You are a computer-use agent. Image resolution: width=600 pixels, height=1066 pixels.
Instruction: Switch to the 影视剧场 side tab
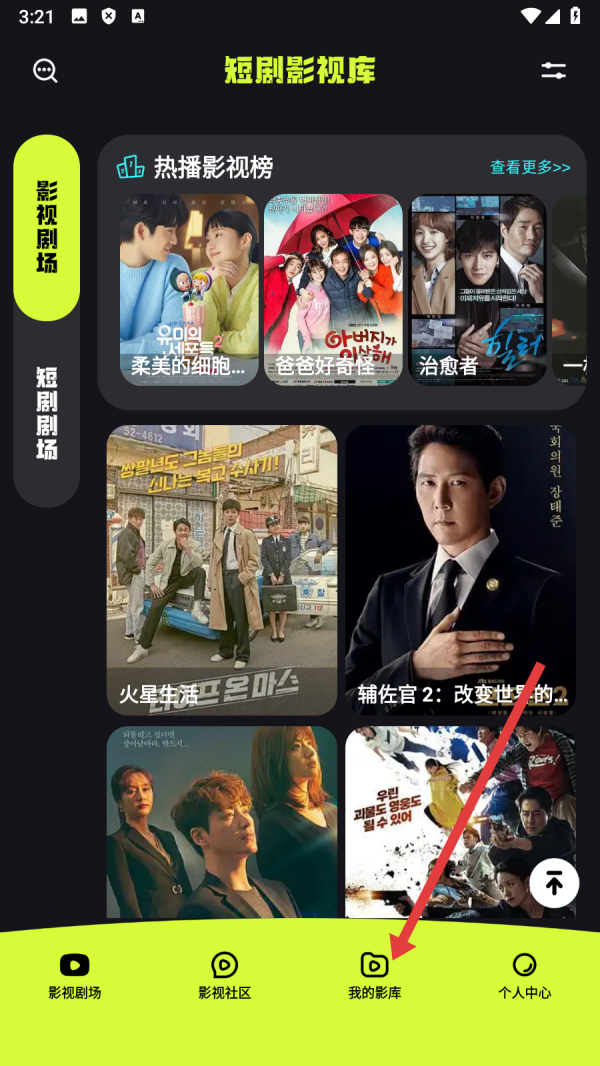(47, 227)
